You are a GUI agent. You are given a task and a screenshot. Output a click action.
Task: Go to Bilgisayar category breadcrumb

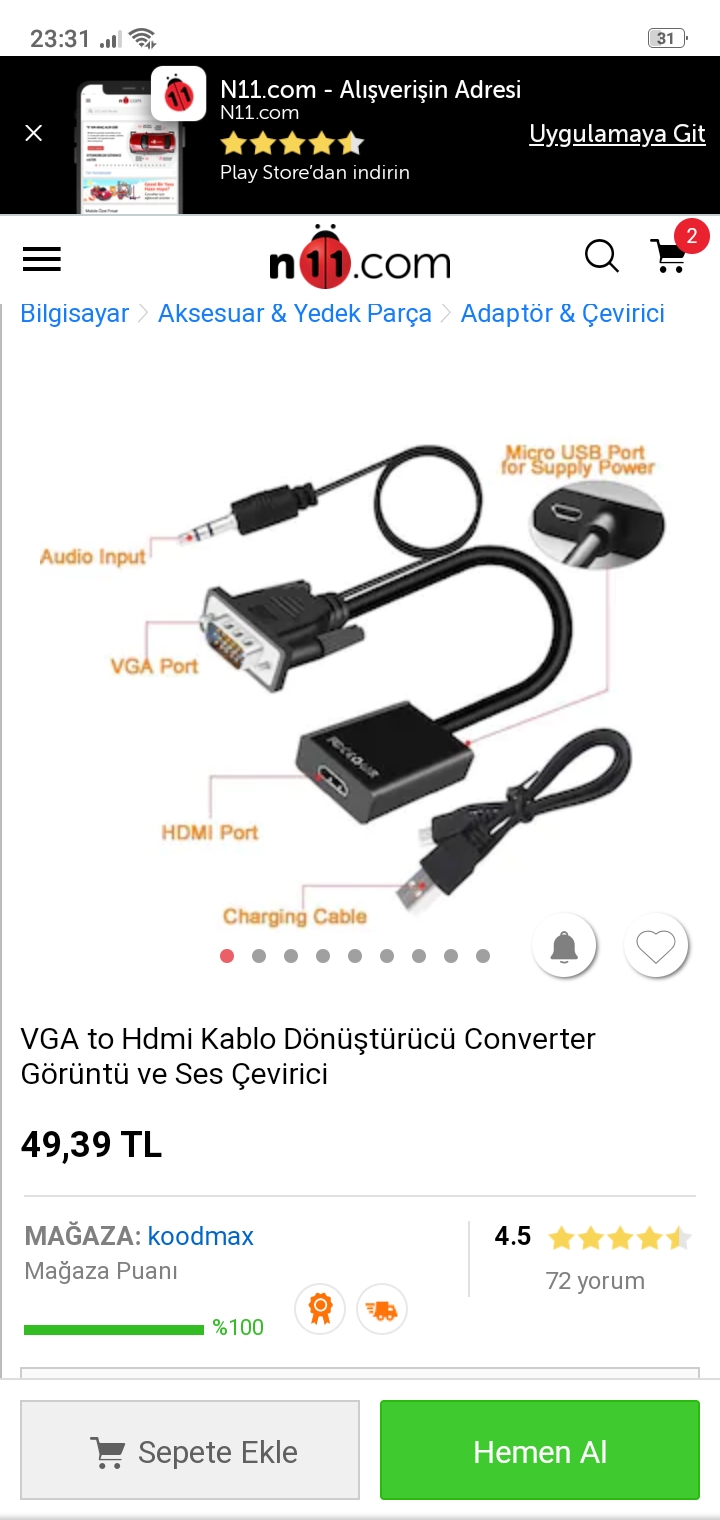click(75, 313)
